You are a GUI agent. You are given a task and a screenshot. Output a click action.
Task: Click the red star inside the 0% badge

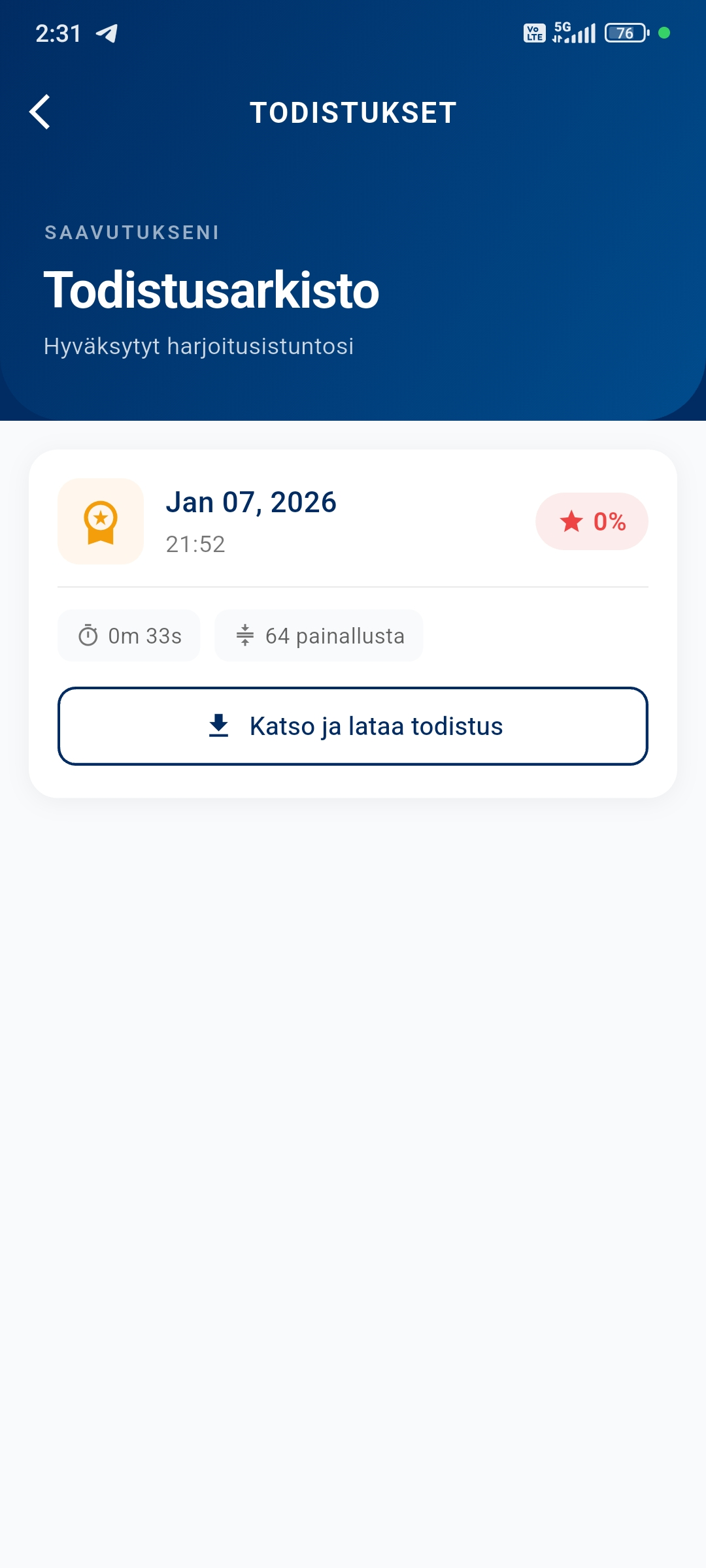tap(571, 521)
